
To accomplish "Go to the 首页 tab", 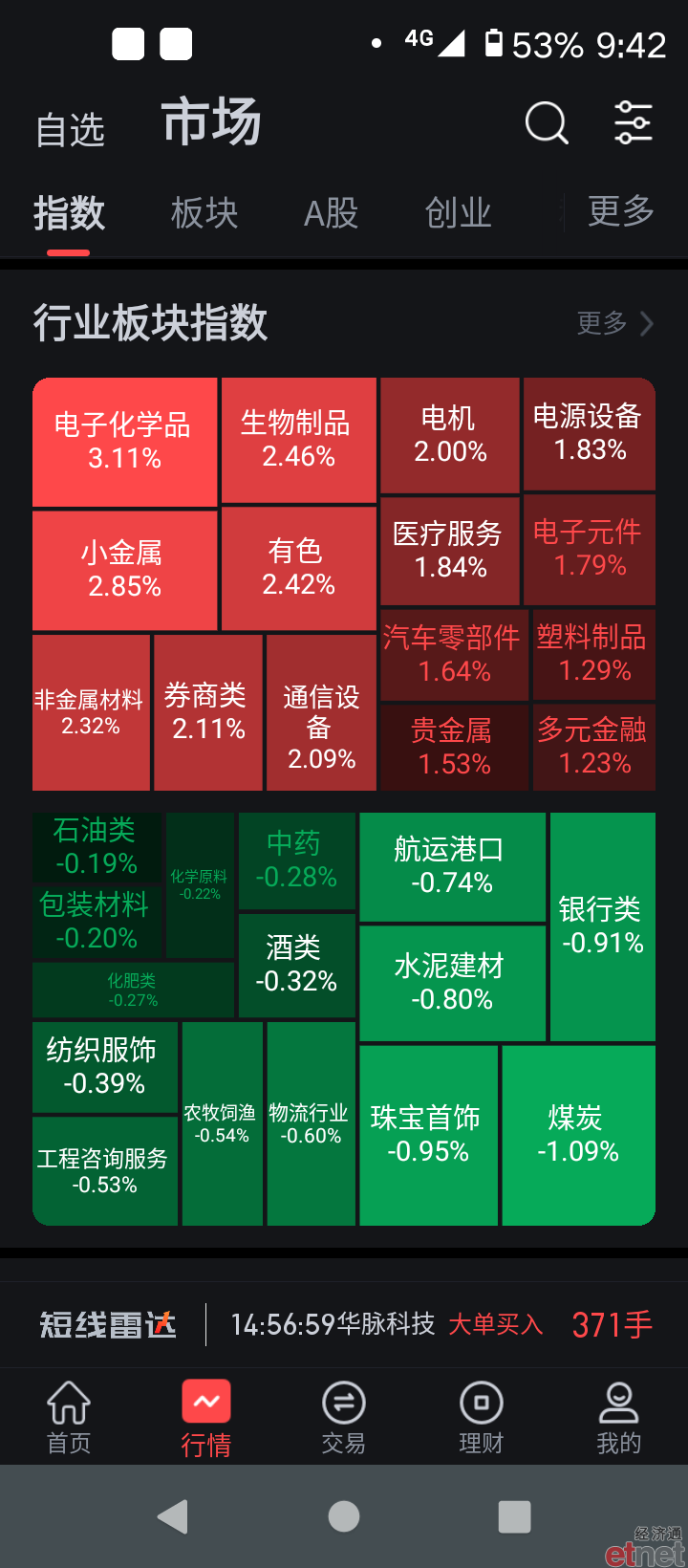I will tap(69, 1418).
